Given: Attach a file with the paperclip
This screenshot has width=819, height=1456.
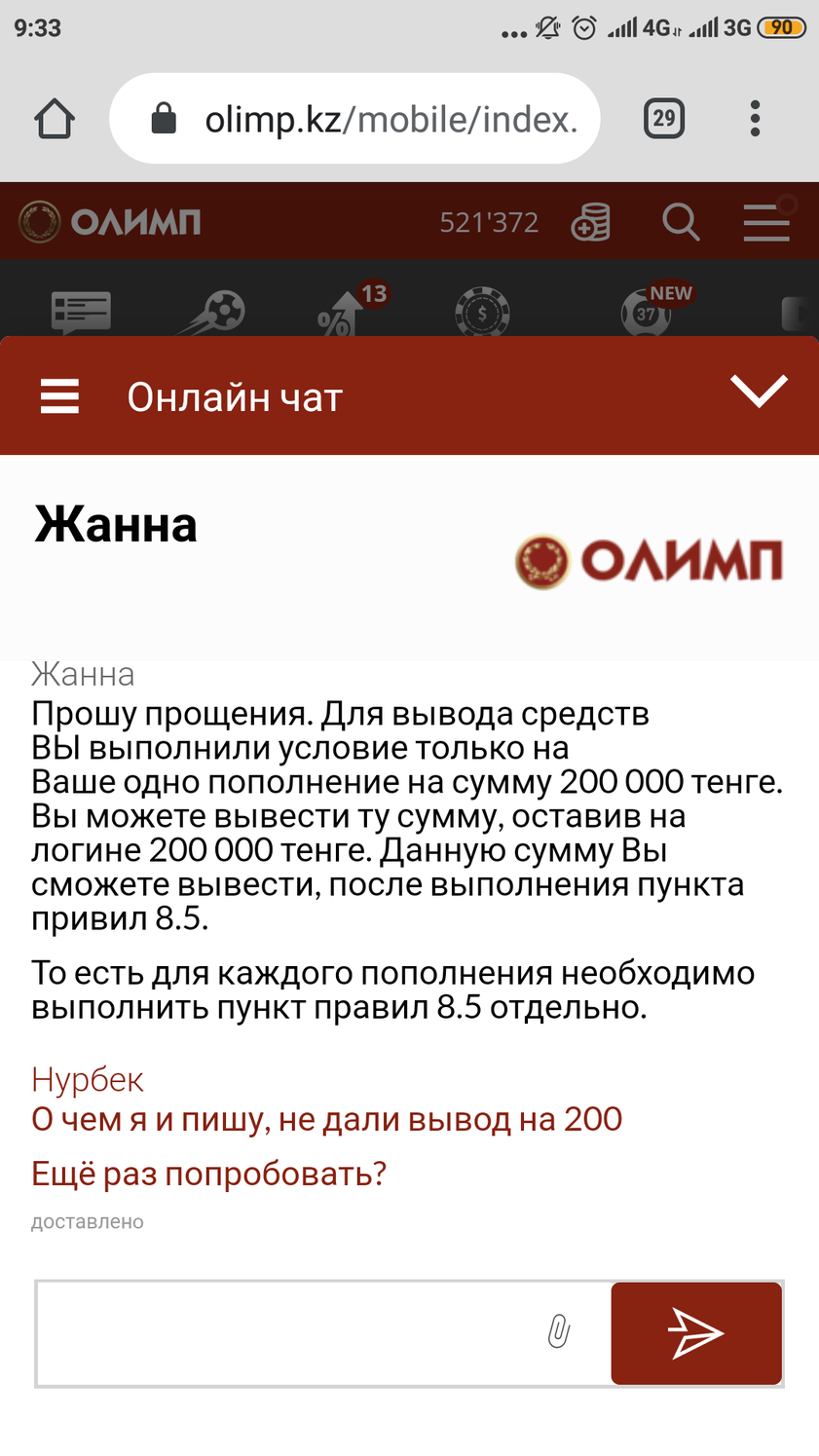Looking at the screenshot, I should pos(558,1331).
